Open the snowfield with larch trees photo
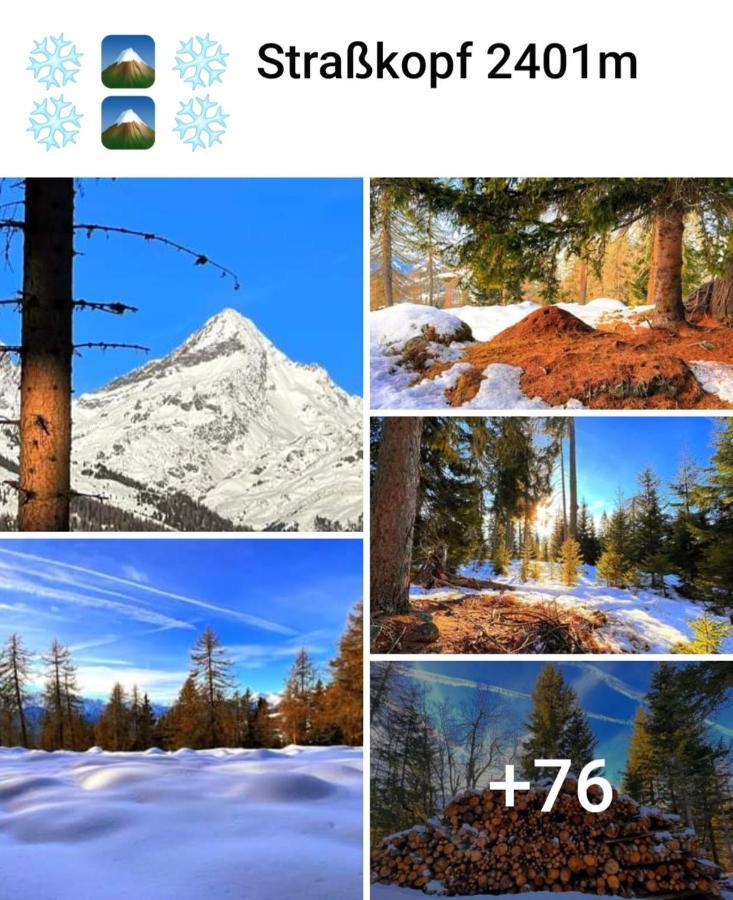733x900 pixels. [x=181, y=718]
